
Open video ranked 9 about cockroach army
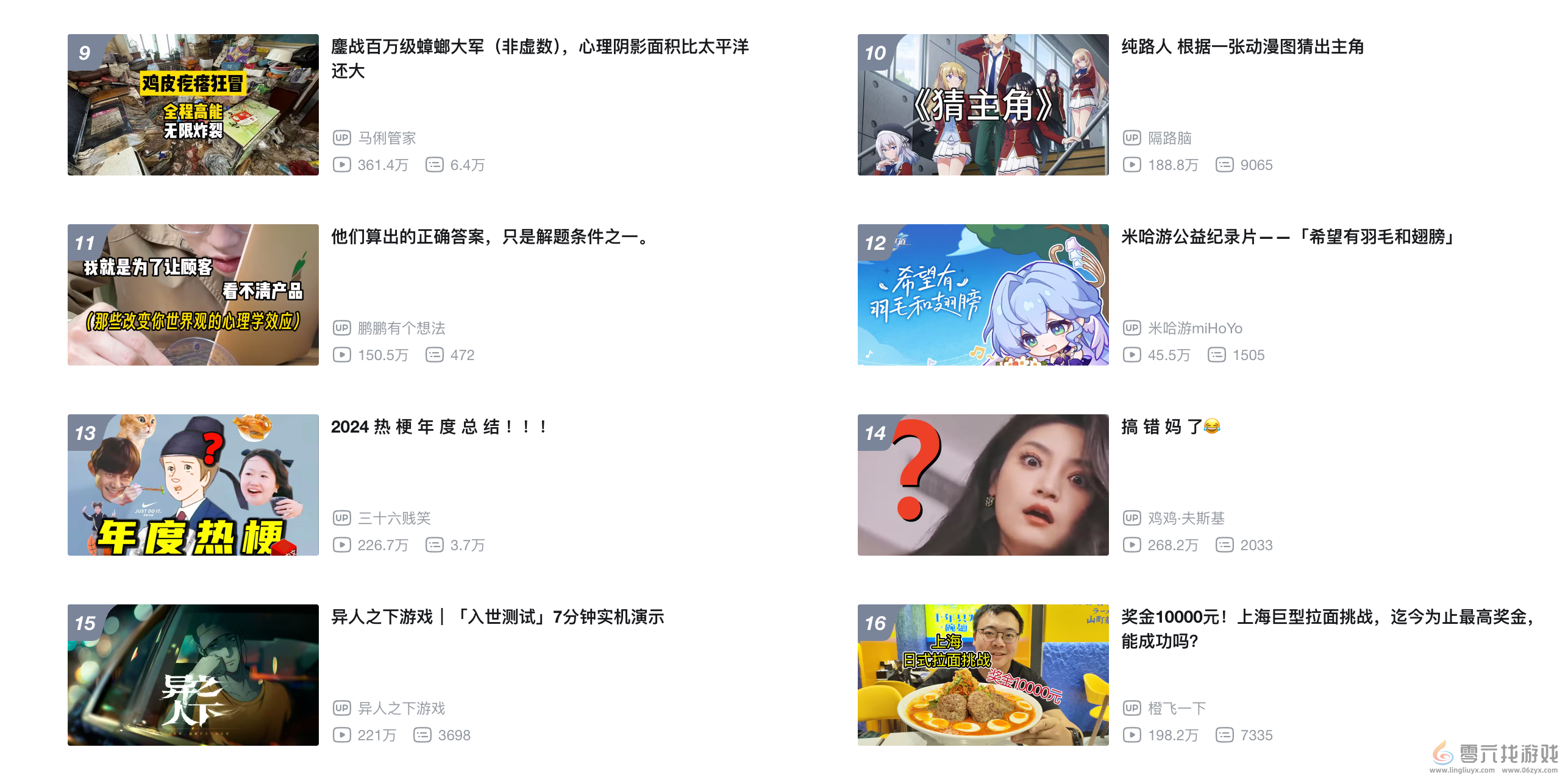tap(193, 105)
